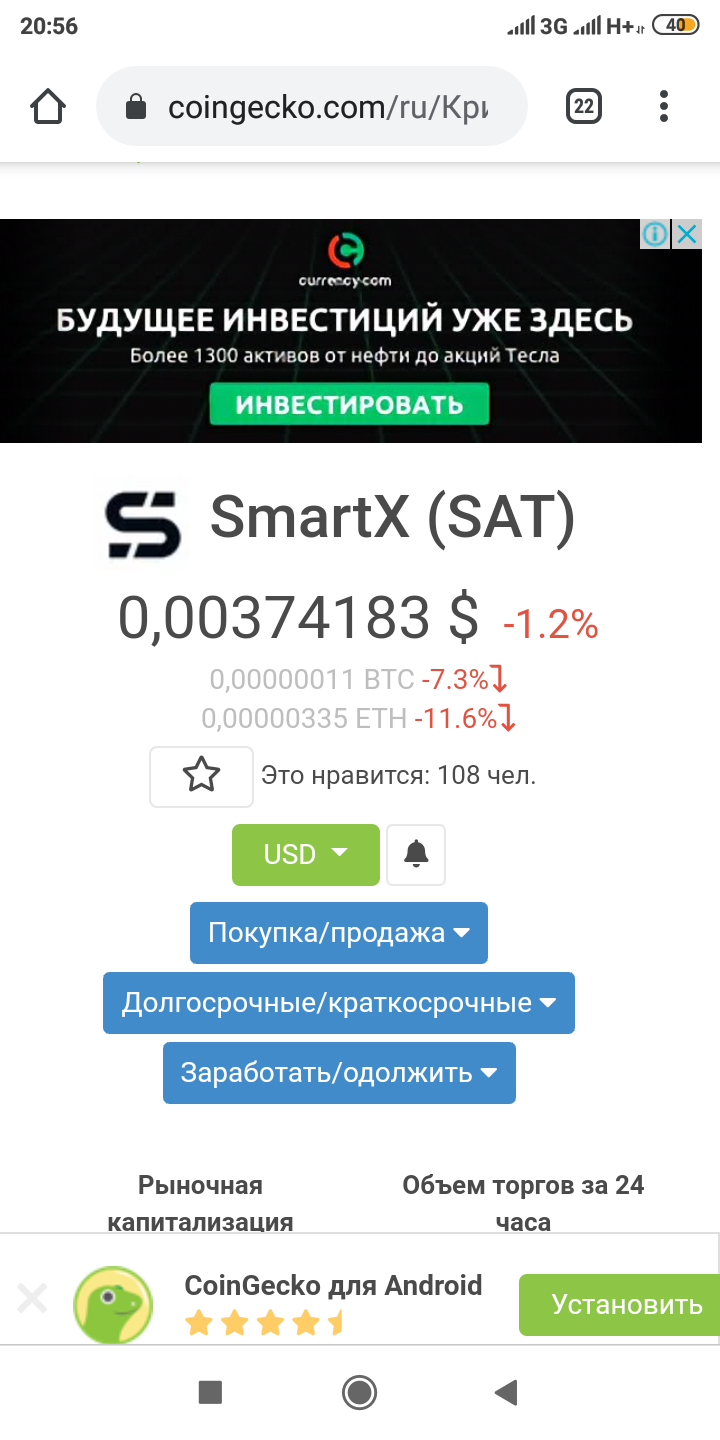
Task: Open the ad info icon
Action: (x=655, y=234)
